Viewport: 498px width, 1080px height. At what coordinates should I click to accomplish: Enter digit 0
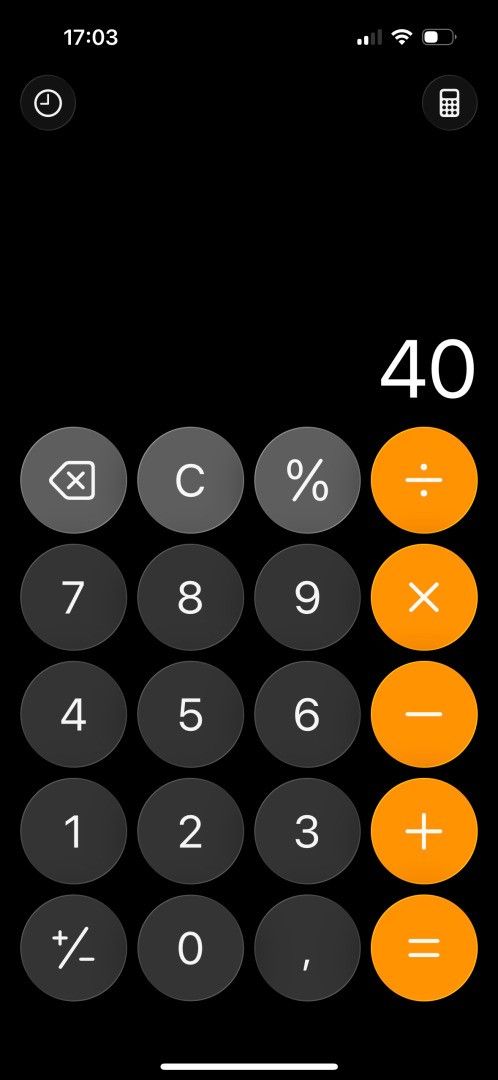tap(190, 948)
